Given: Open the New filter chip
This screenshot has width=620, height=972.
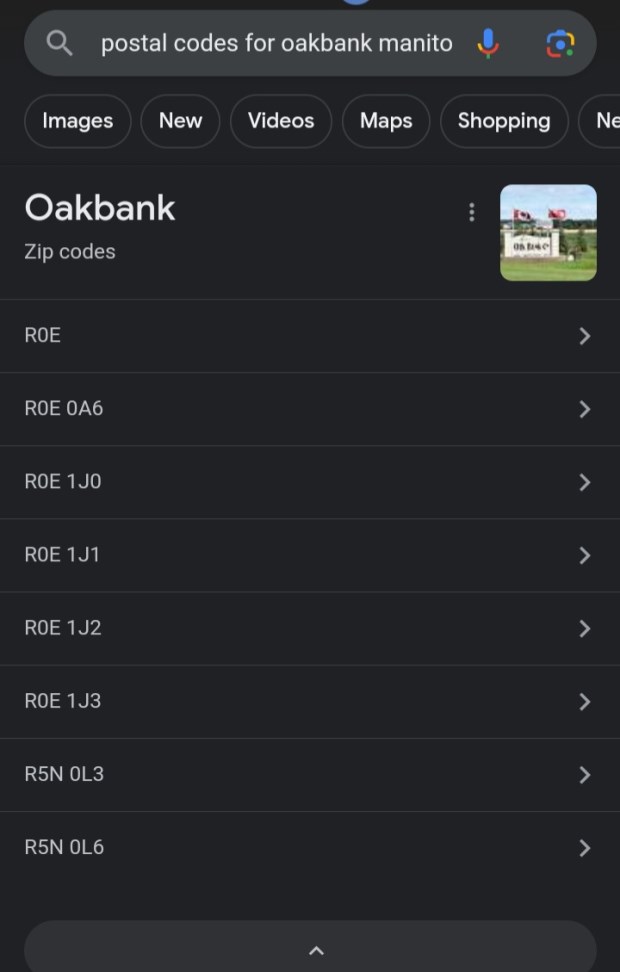Looking at the screenshot, I should coord(180,121).
